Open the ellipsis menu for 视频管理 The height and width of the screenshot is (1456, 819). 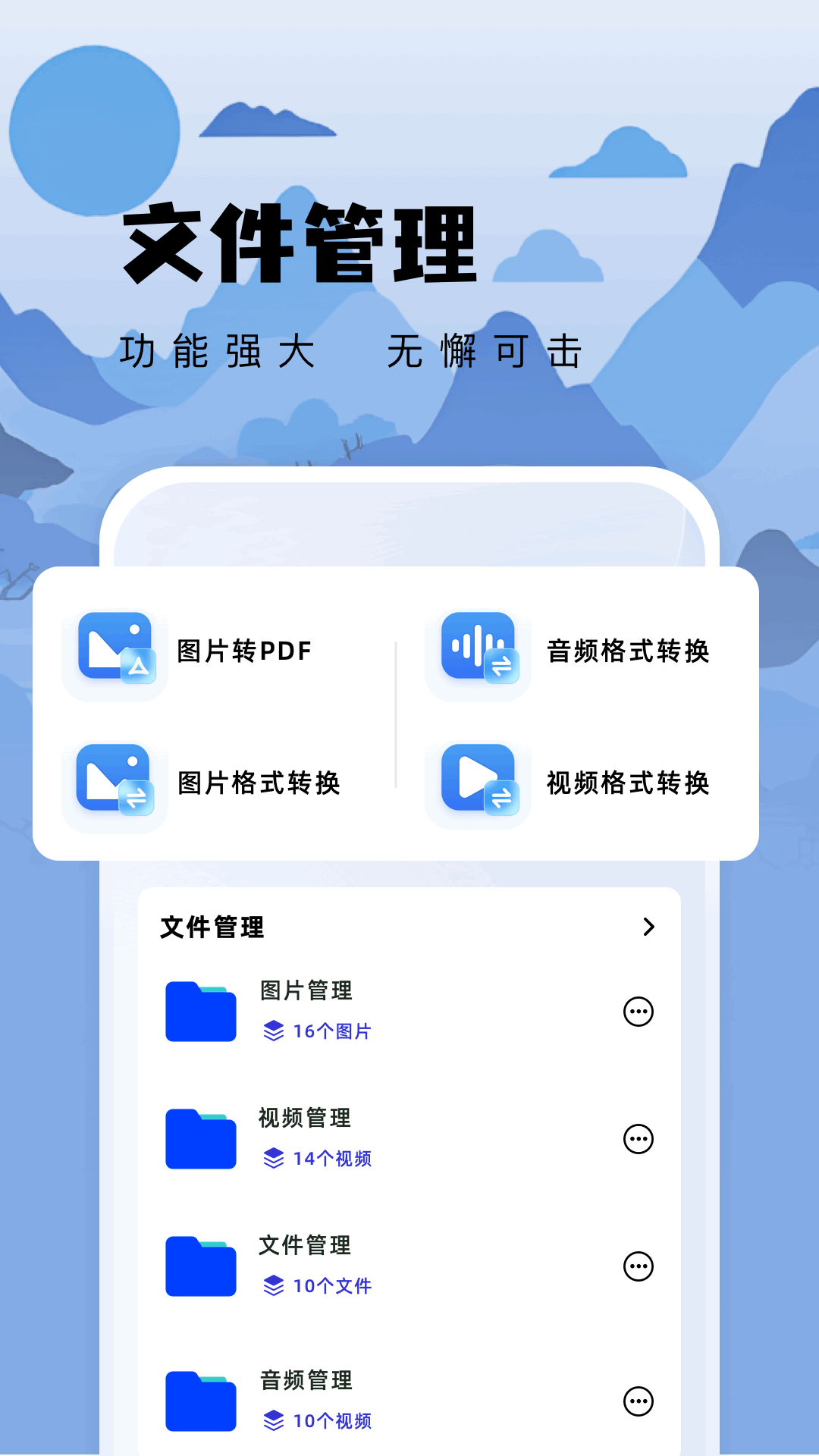(639, 1138)
